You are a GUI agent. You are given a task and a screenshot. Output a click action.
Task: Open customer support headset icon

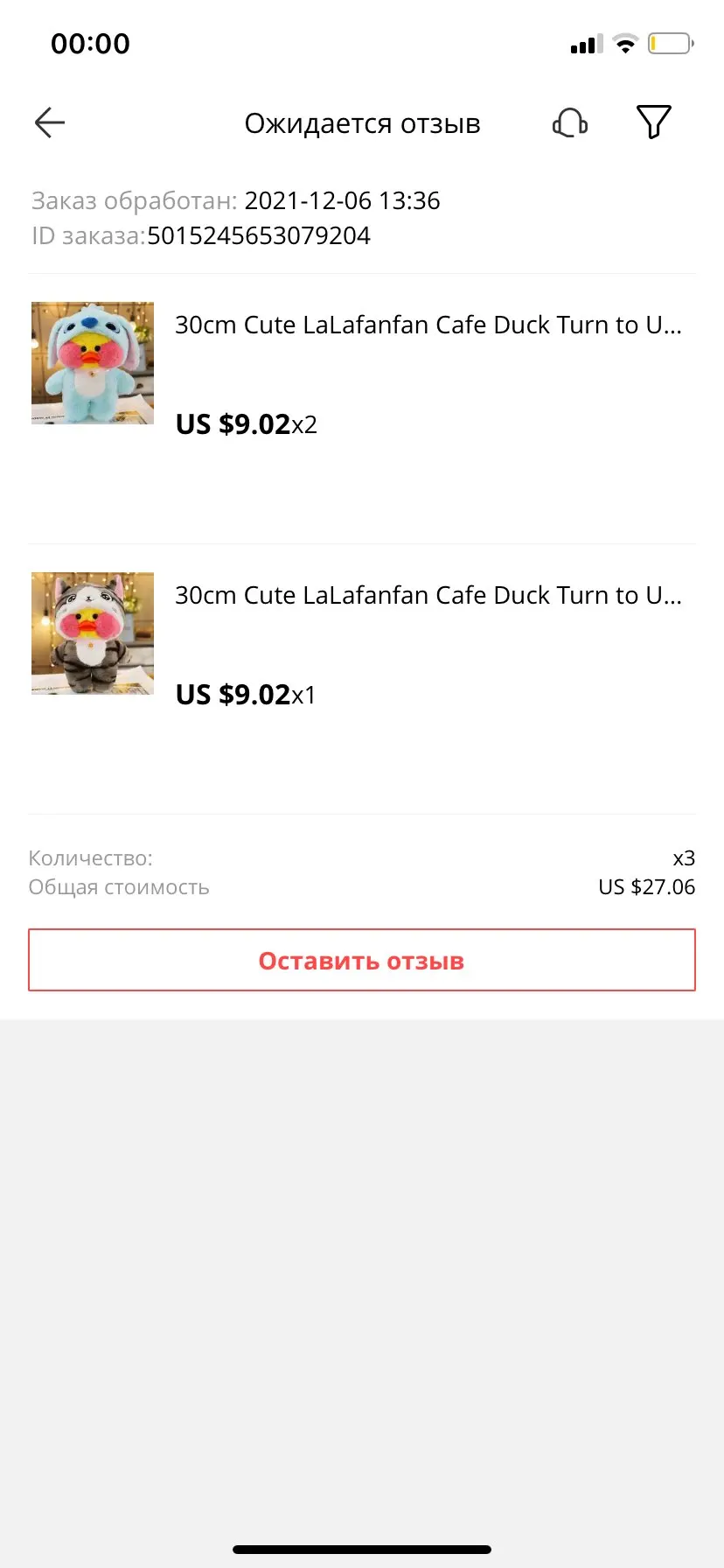[570, 123]
